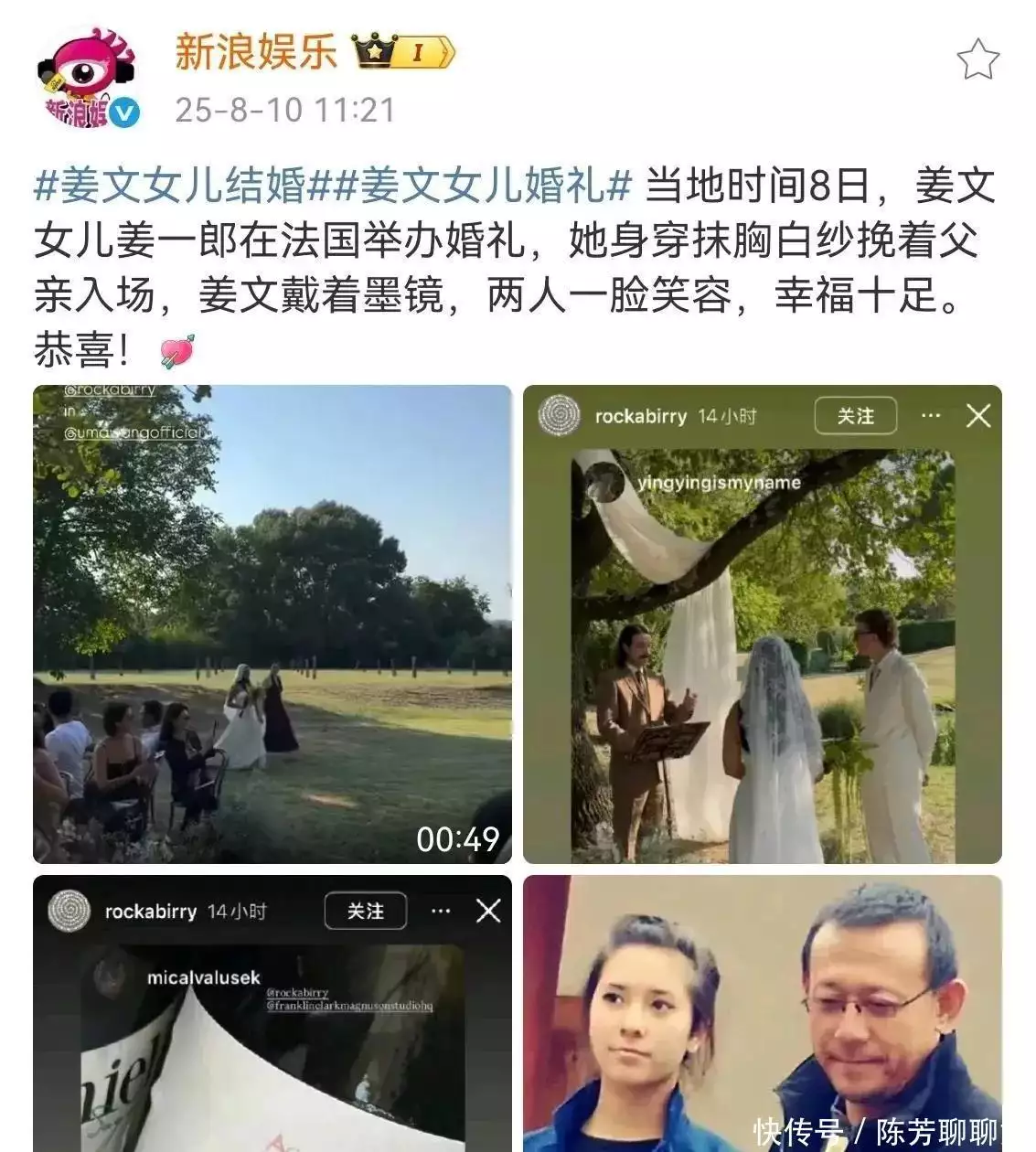
Task: Open the yingyingismyname ceremony photo
Action: click(x=762, y=624)
